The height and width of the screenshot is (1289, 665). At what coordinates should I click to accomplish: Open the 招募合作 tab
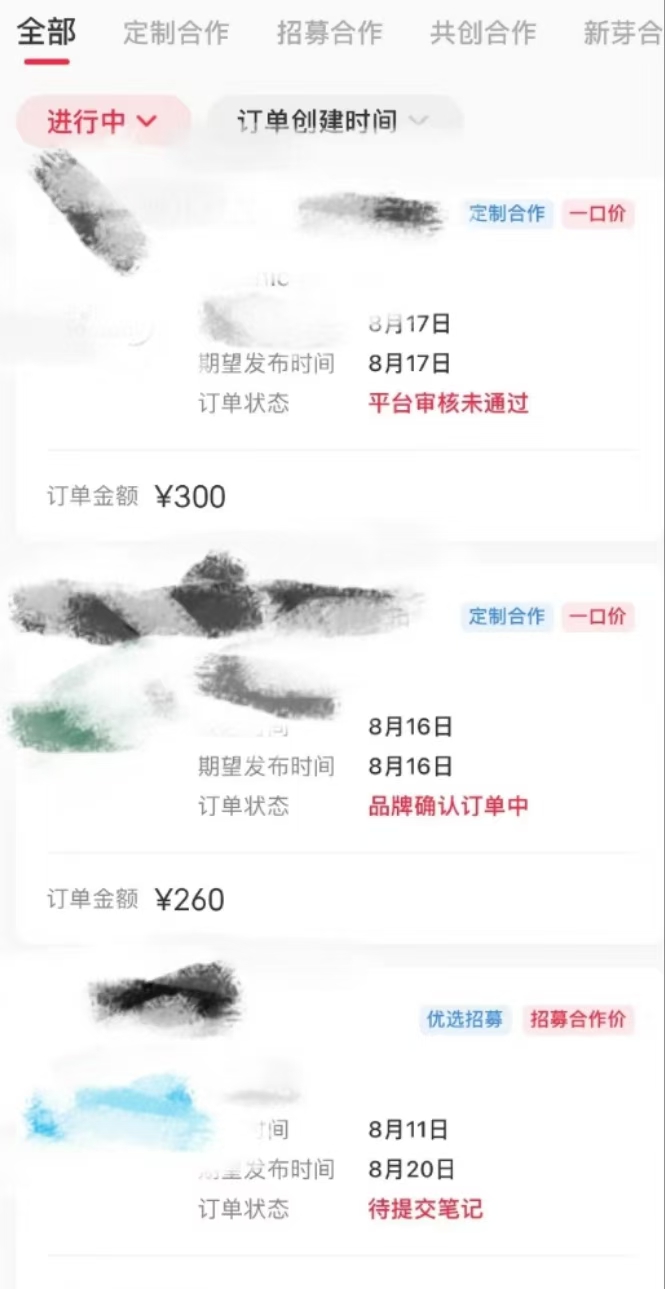[x=329, y=33]
